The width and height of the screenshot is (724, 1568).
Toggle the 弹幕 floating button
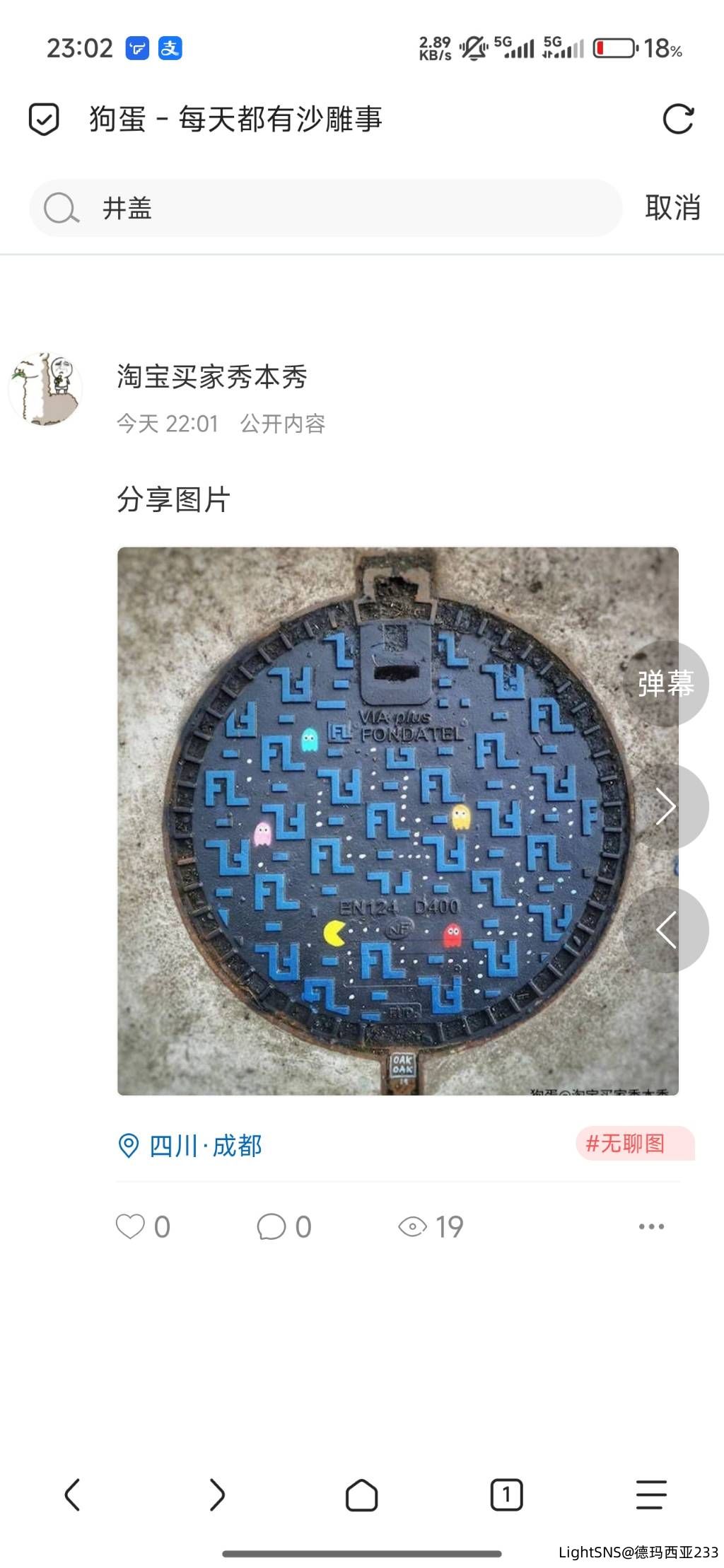pyautogui.click(x=665, y=683)
